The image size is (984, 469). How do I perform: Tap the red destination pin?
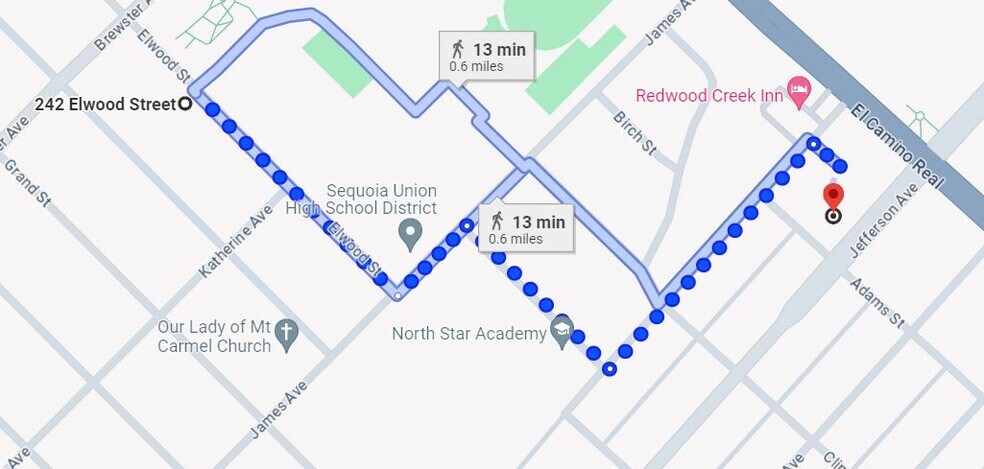(x=832, y=197)
